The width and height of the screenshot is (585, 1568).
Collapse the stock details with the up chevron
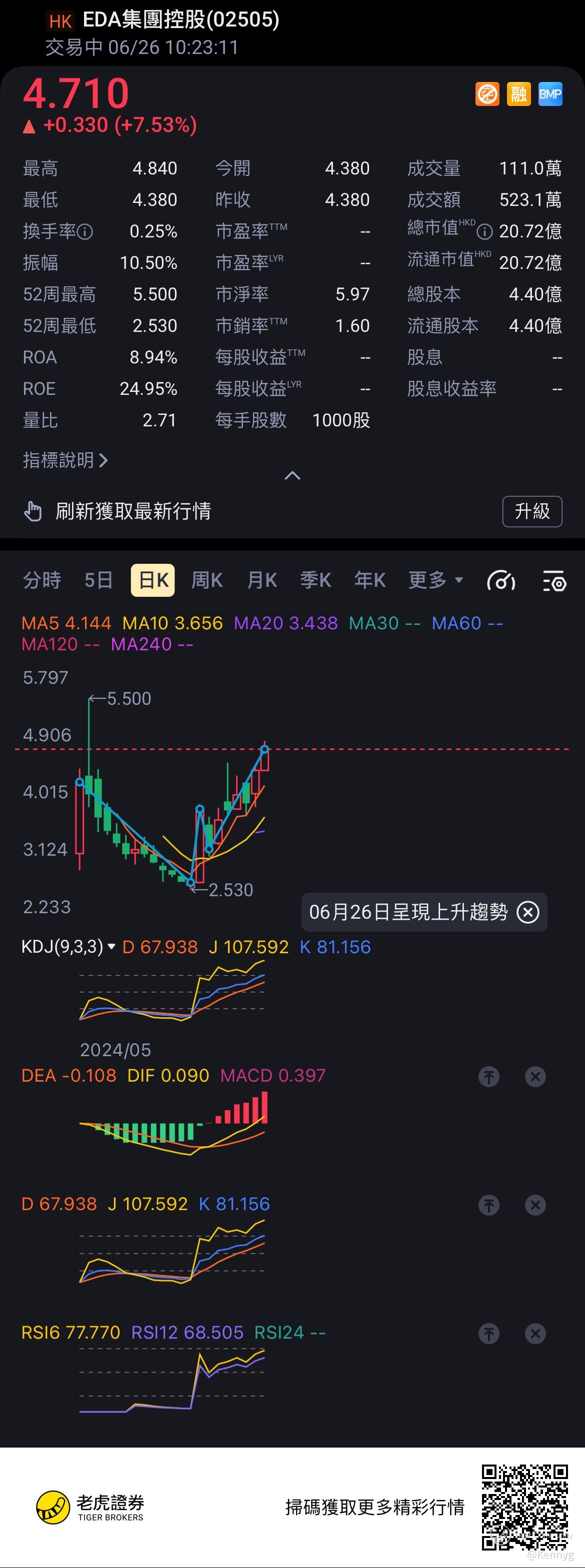(292, 475)
